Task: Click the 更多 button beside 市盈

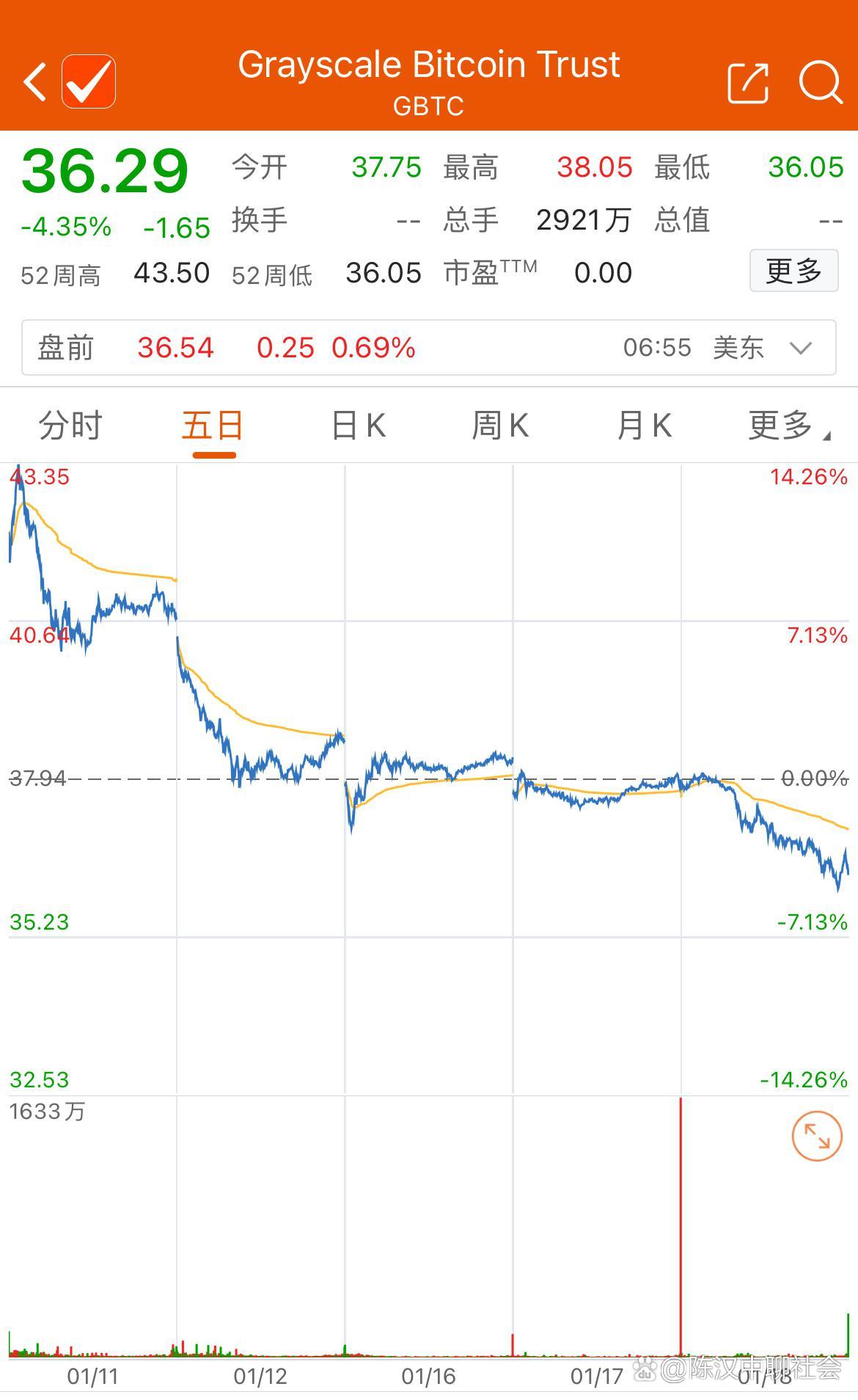Action: click(x=793, y=271)
